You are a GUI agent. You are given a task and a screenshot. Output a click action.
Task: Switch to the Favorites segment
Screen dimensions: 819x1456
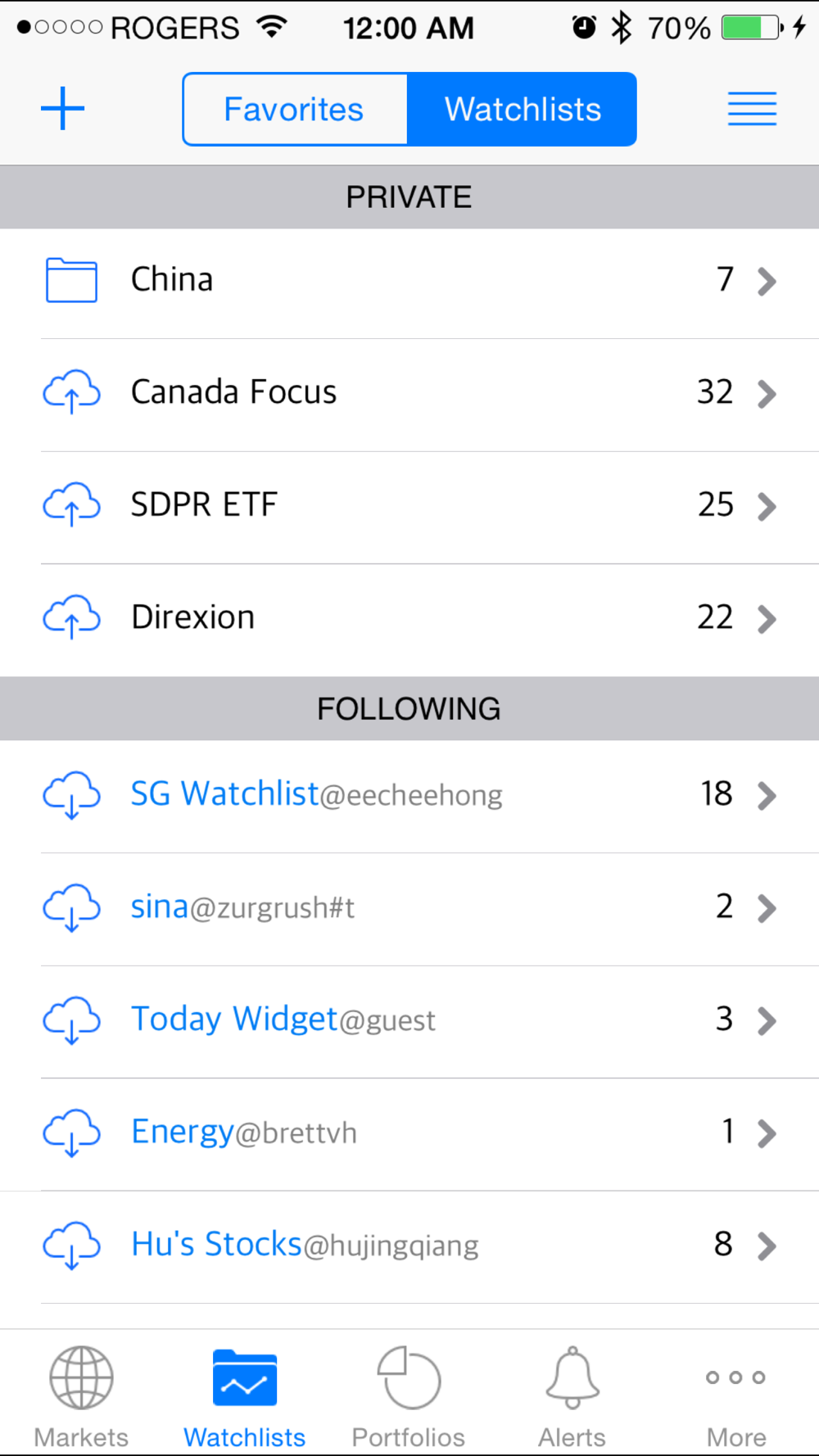[295, 109]
